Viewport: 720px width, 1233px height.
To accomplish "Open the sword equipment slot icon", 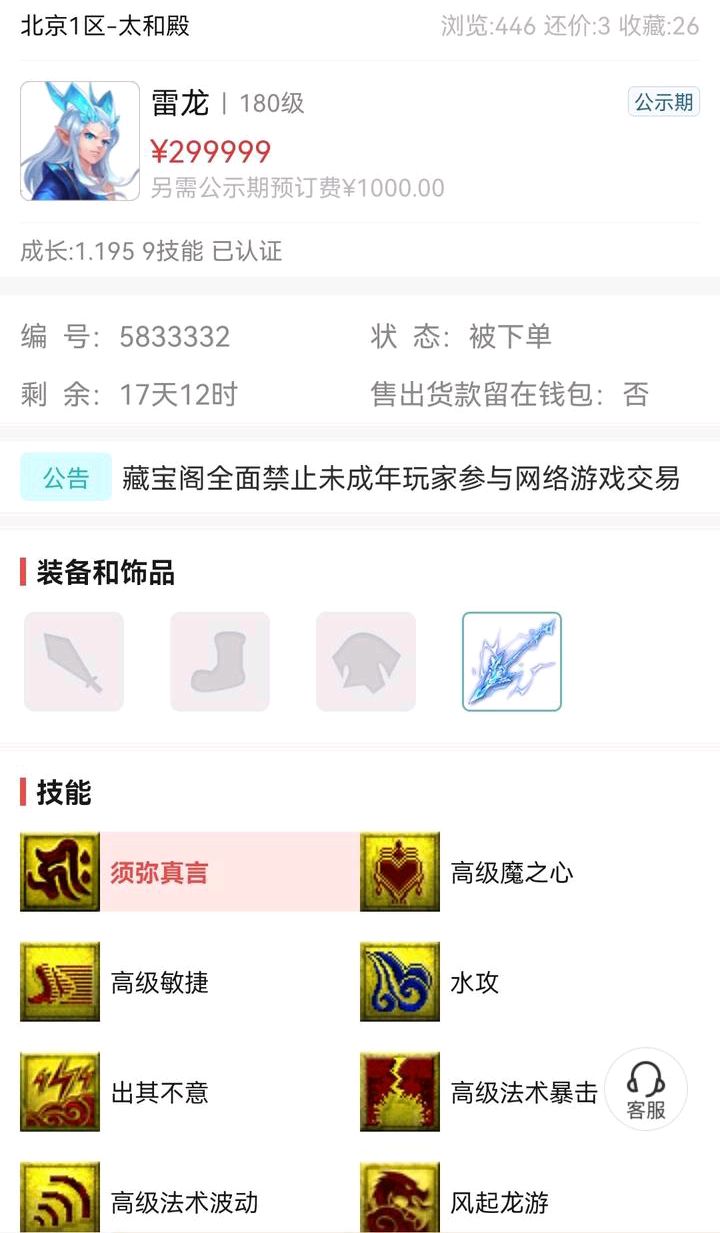I will 73,661.
